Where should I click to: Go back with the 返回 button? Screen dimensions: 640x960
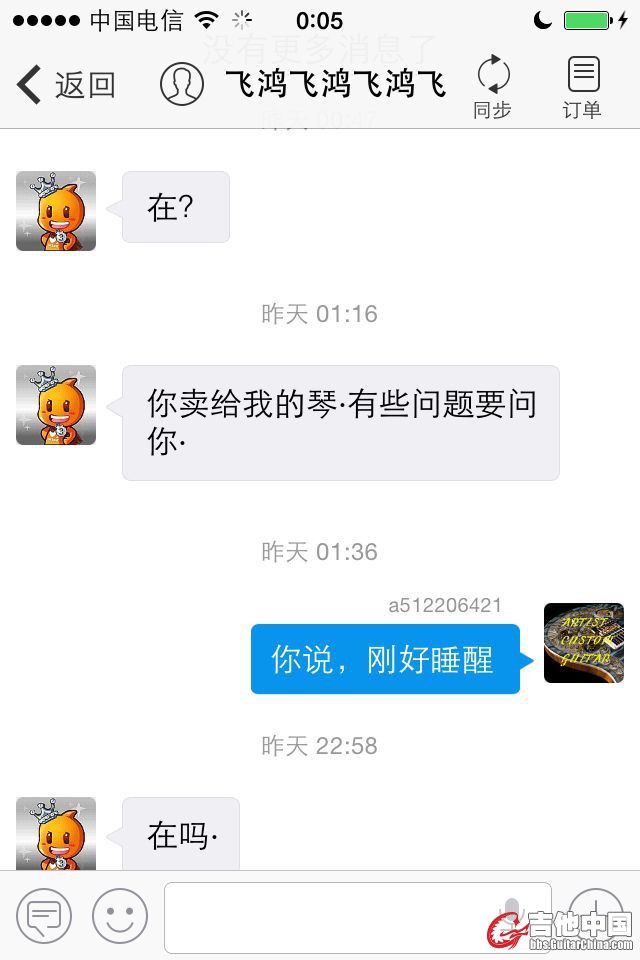click(x=66, y=85)
